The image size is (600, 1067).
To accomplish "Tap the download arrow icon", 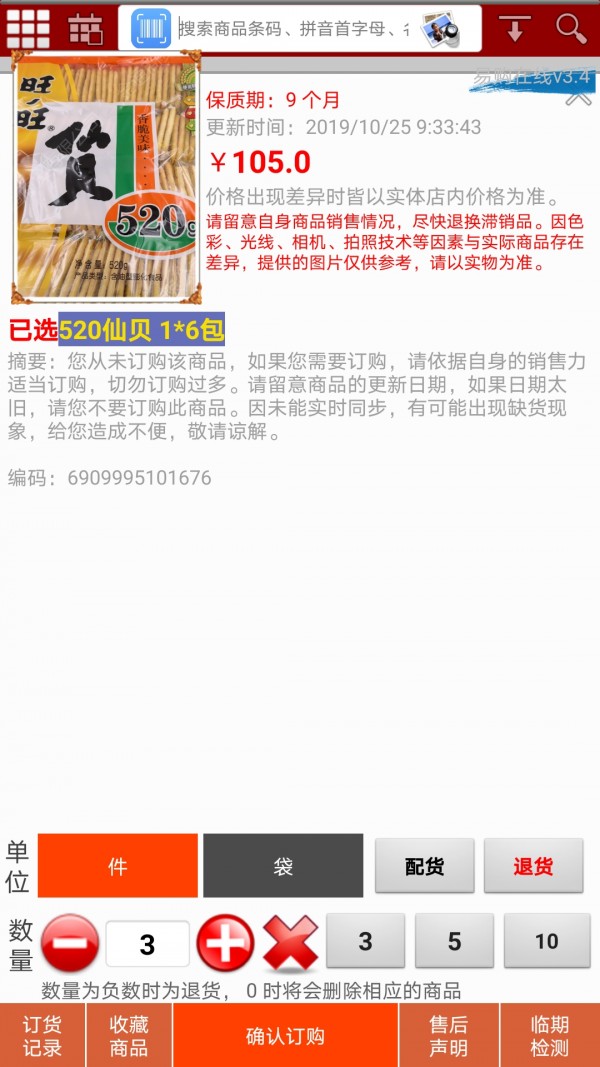I will 515,29.
